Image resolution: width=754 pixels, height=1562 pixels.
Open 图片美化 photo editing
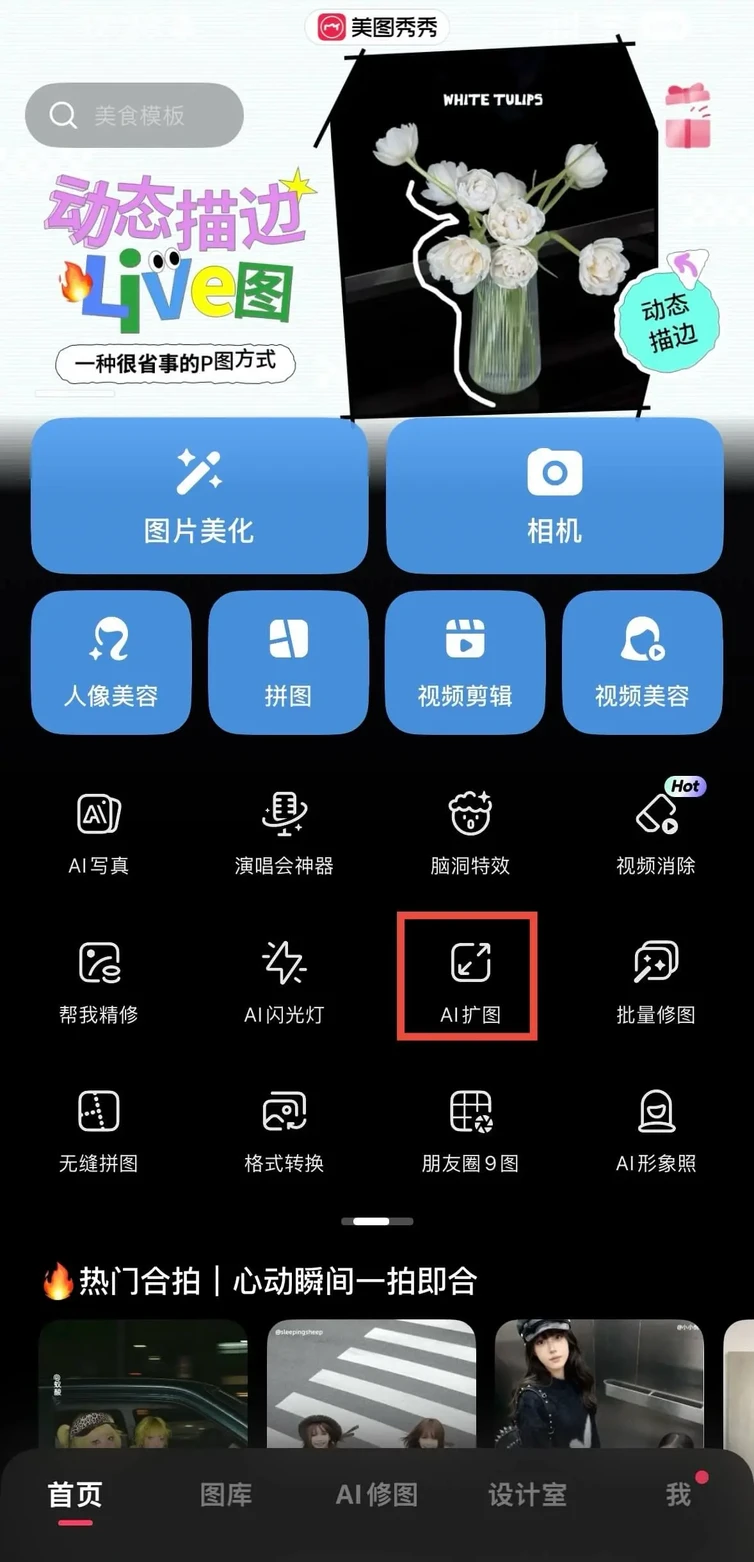click(199, 495)
